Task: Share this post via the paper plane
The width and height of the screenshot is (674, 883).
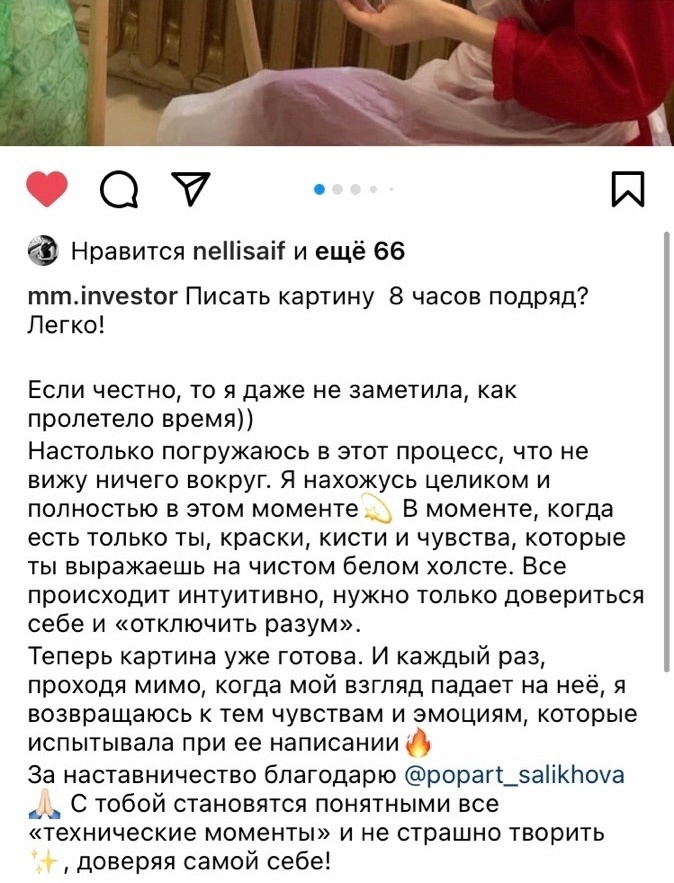Action: [192, 188]
